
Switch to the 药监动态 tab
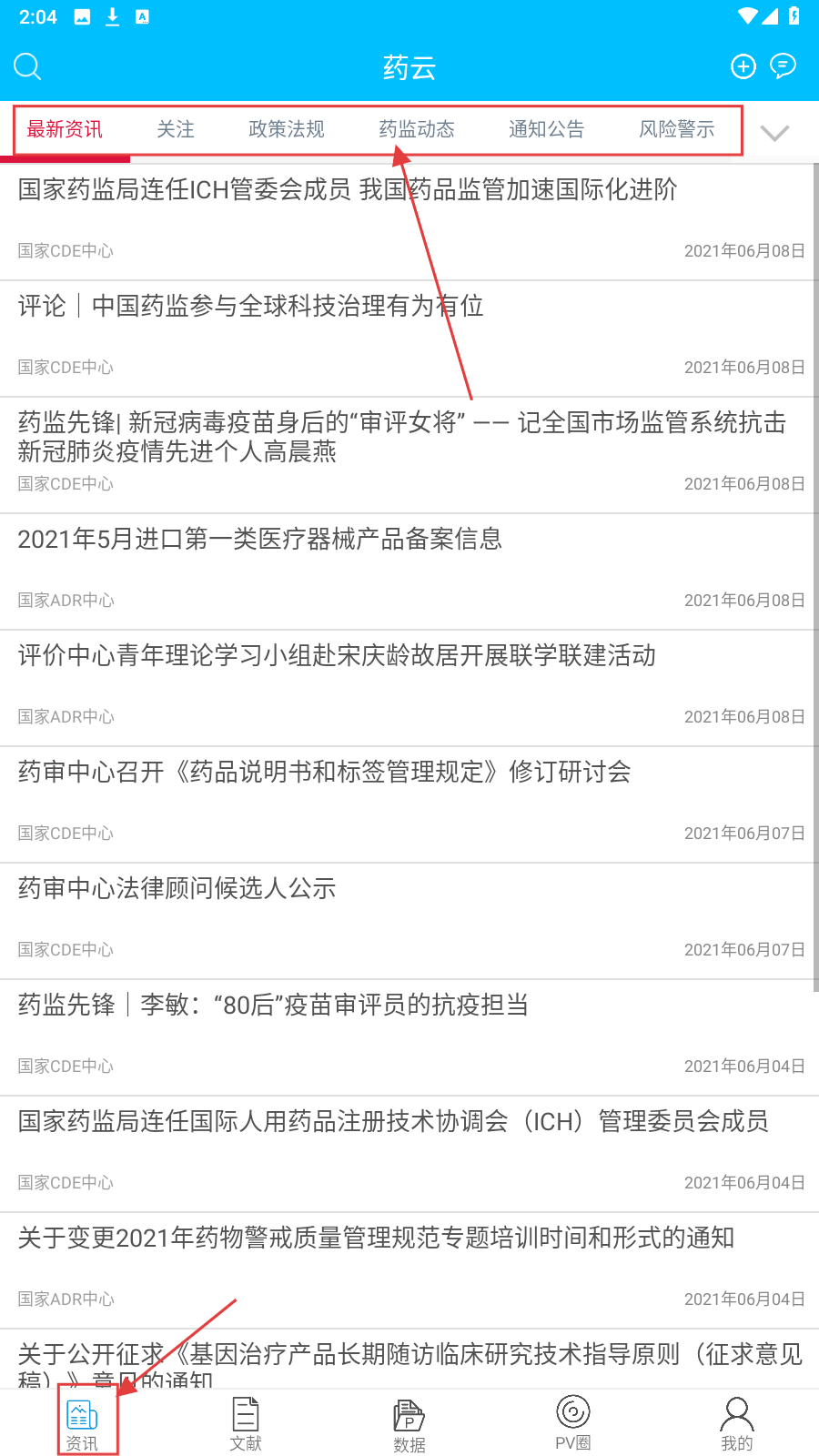tap(417, 129)
